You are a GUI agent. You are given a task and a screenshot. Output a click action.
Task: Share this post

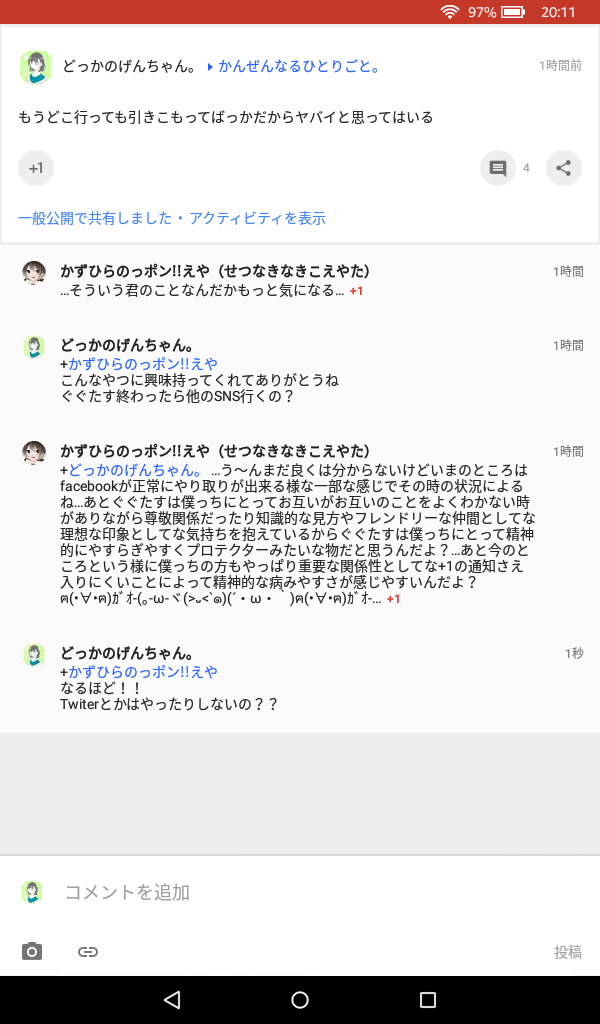tap(564, 168)
